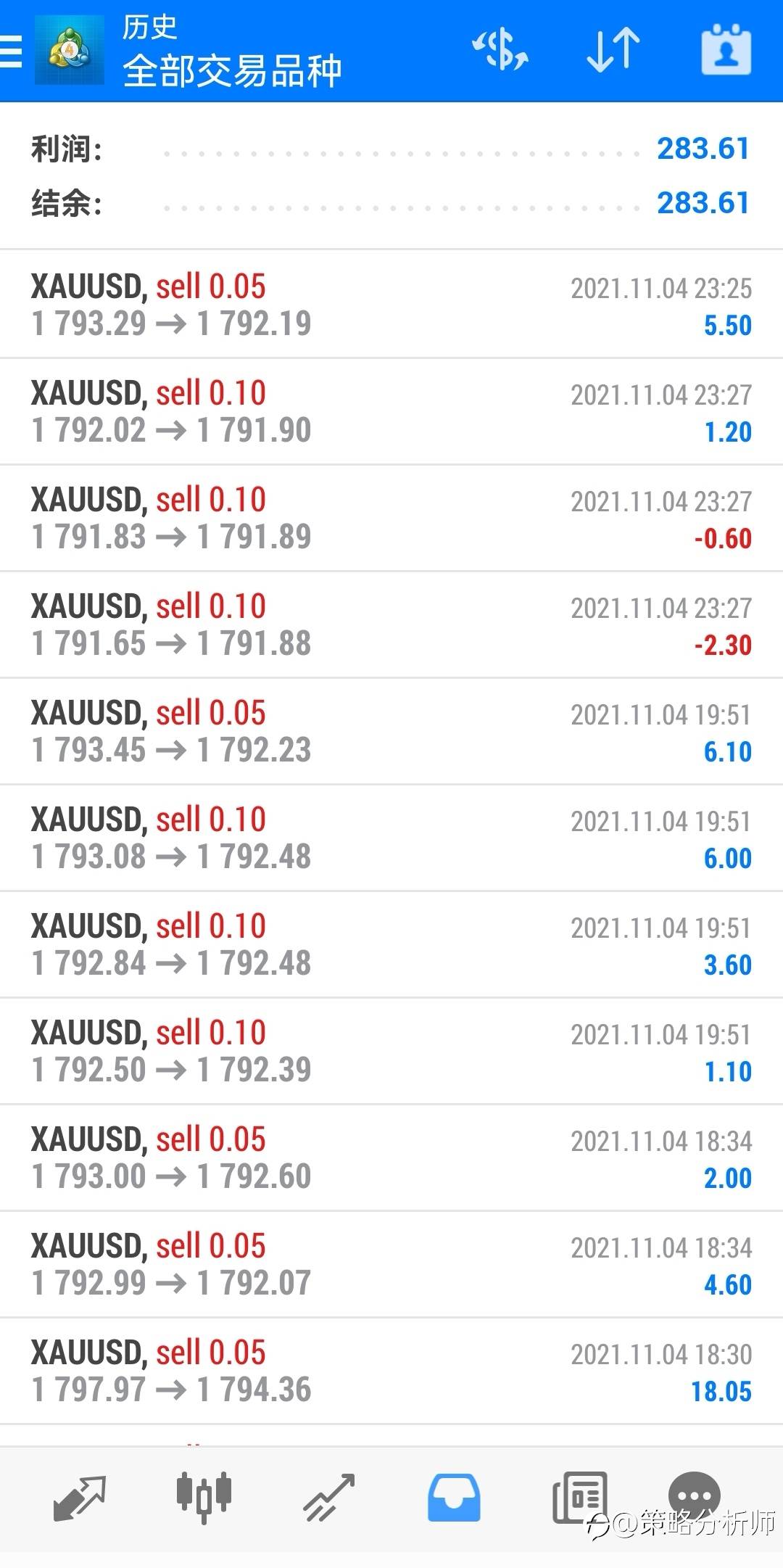
Task: Open the chat messages tab
Action: tap(695, 1494)
